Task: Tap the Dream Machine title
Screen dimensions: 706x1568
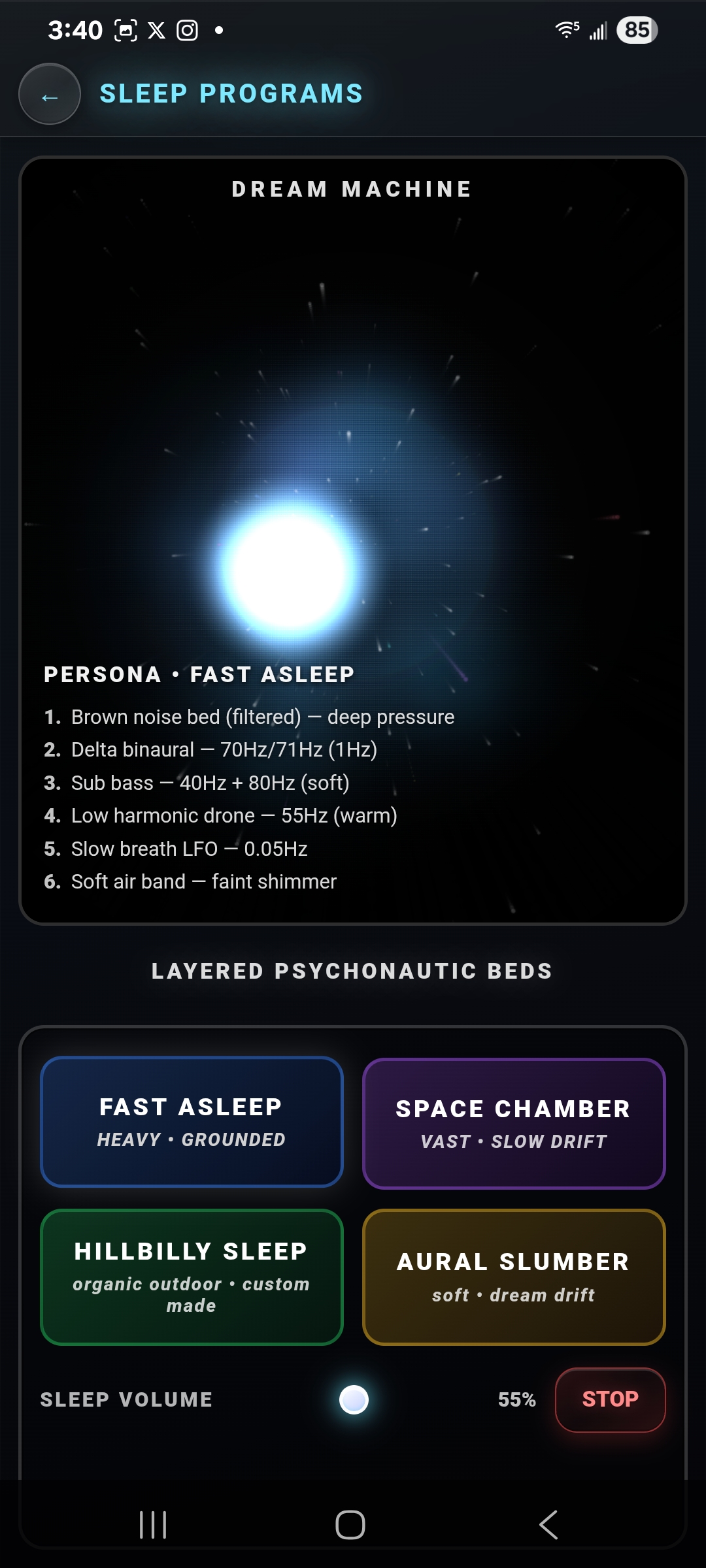Action: click(352, 189)
